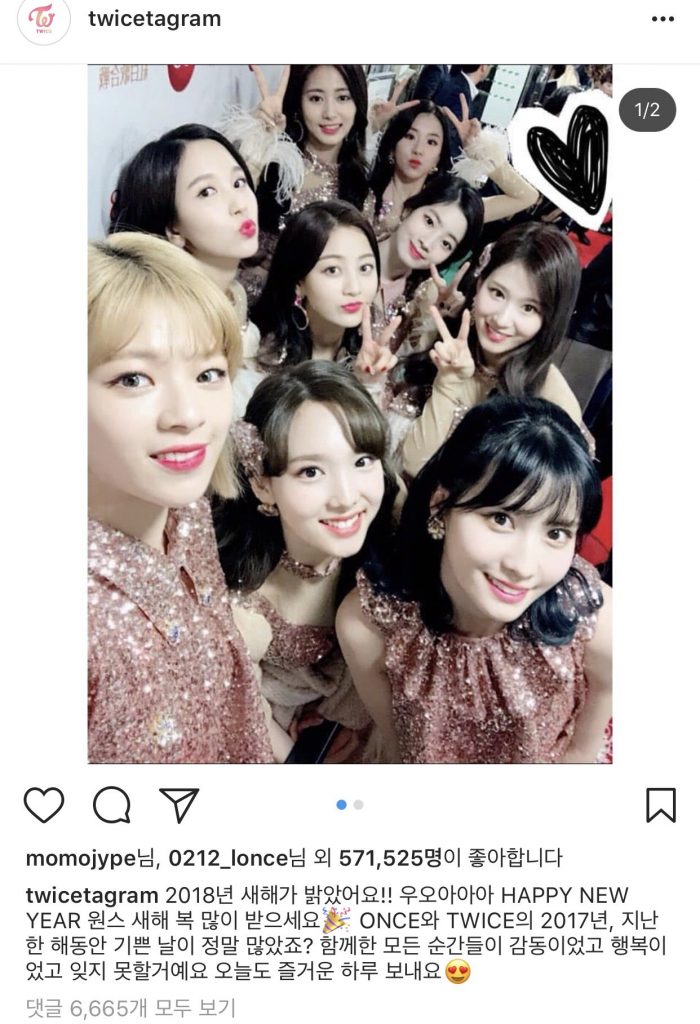Like the post with the heart icon

[44, 805]
